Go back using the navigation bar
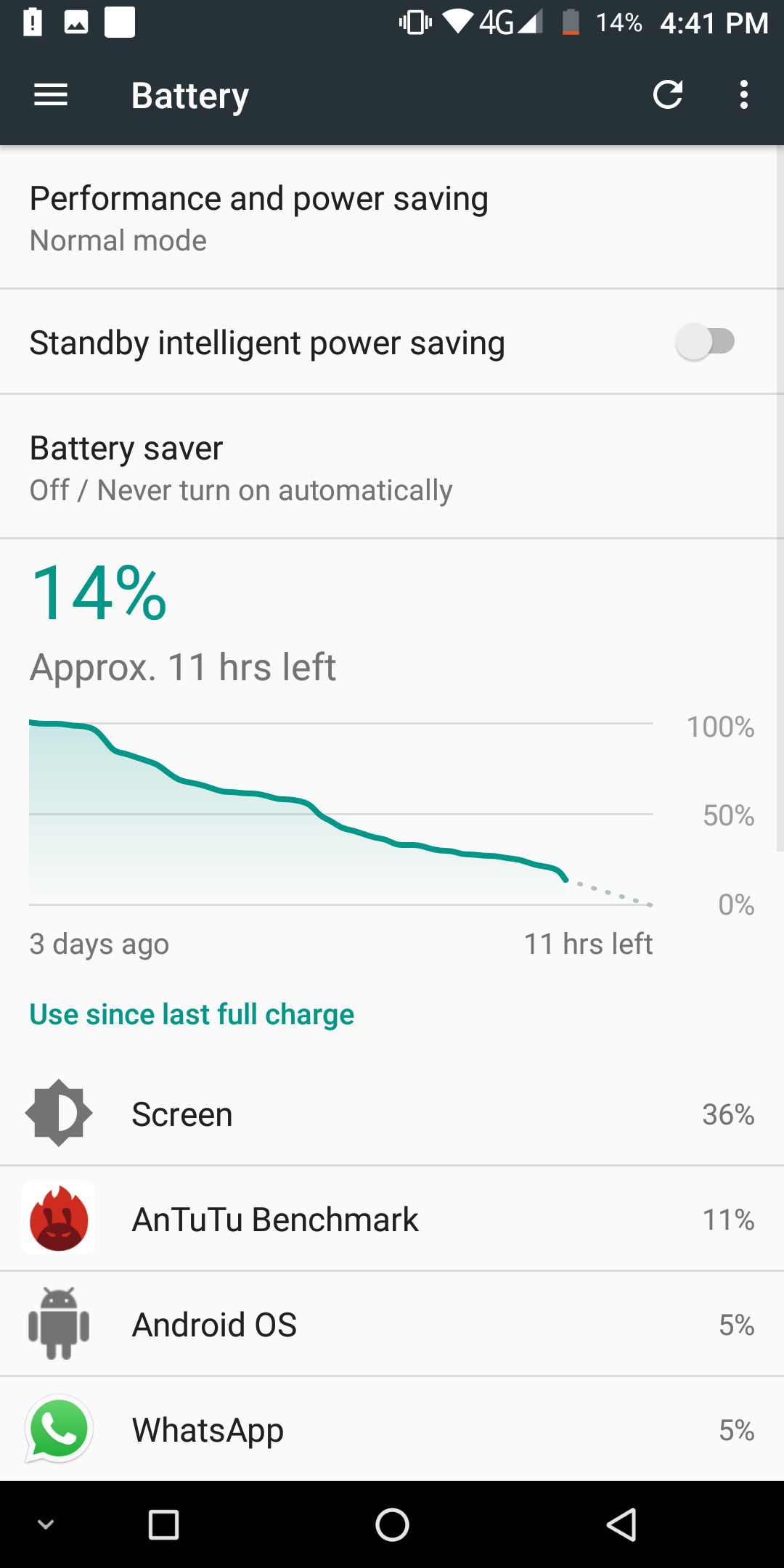Image resolution: width=784 pixels, height=1568 pixels. 621,1524
